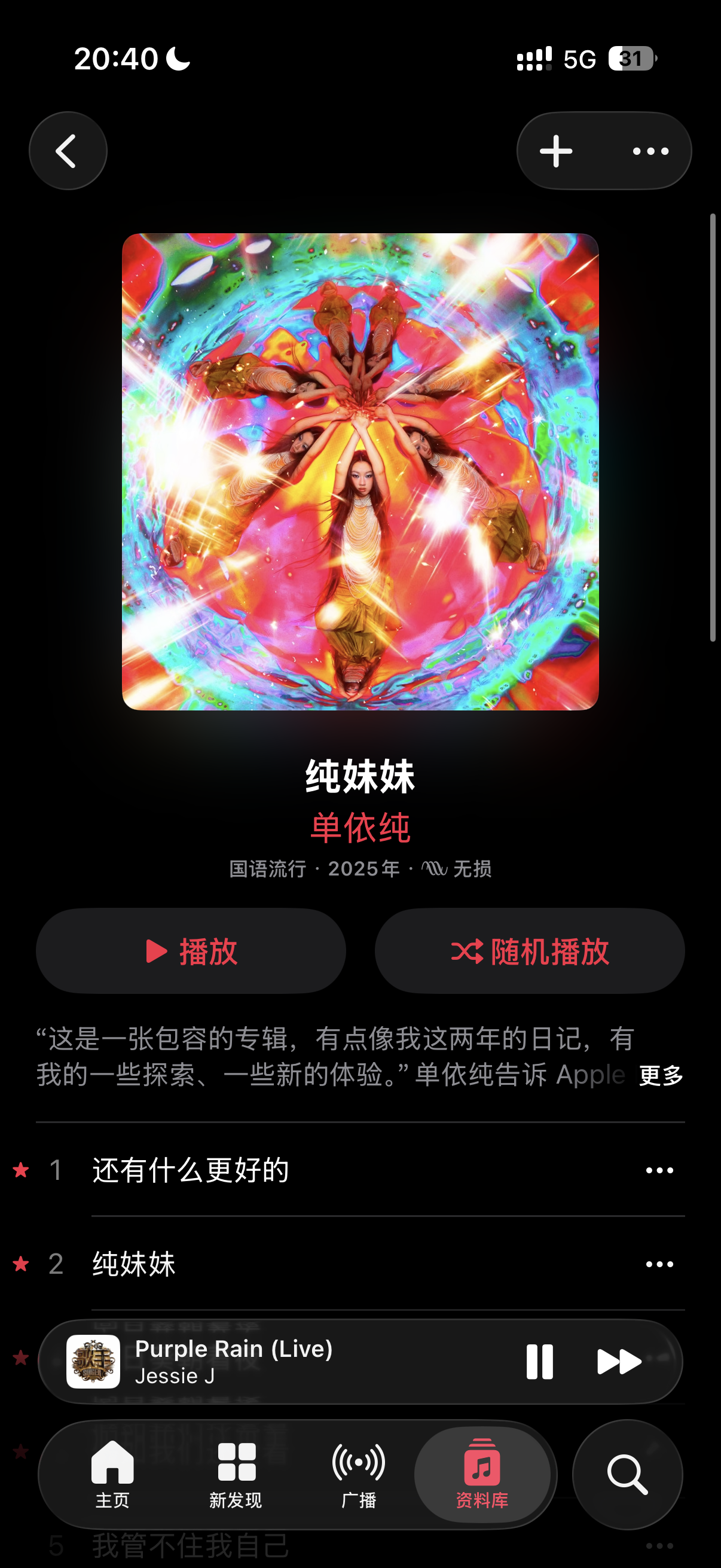Viewport: 721px width, 1568px height.
Task: Open options for track 还有什么更好的
Action: coord(659,1170)
